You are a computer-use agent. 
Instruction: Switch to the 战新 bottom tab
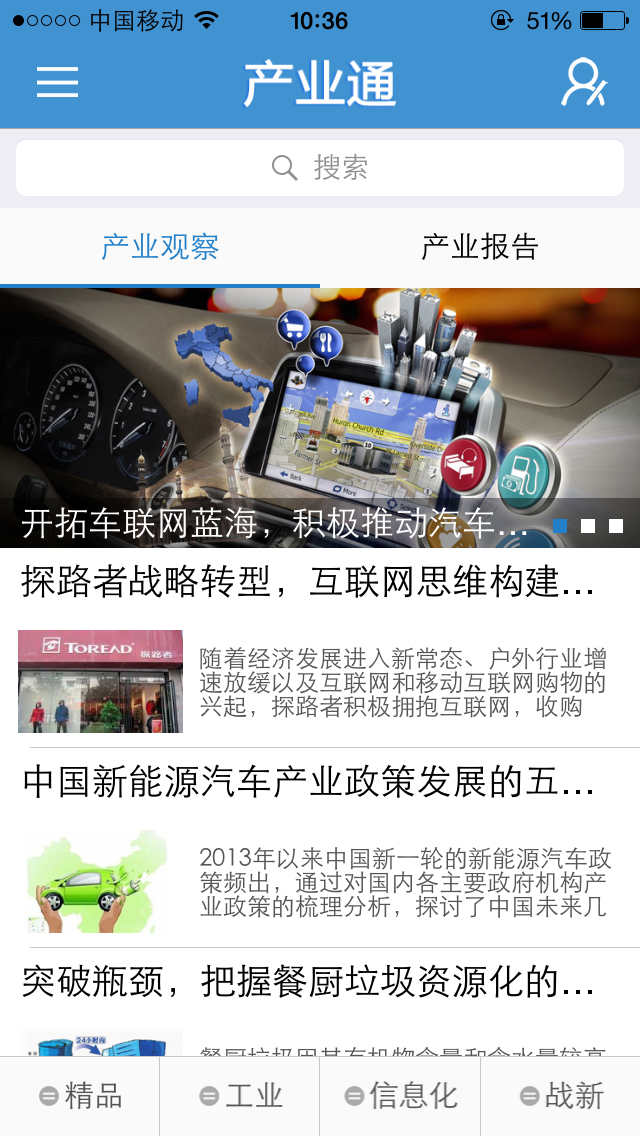(560, 1096)
